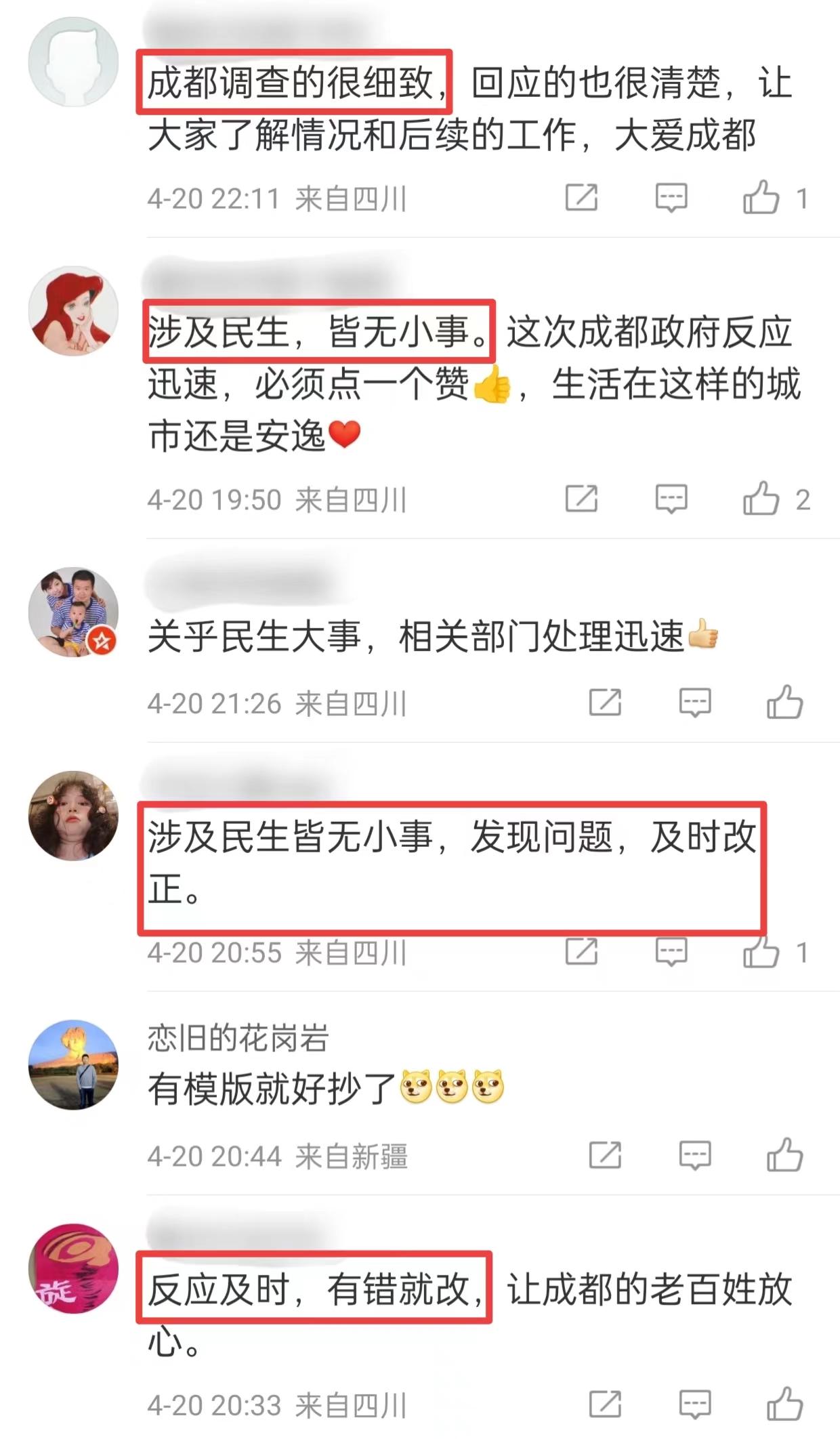Reply to the comment posted at 4-20 20:33
This screenshot has height=1439, width=840.
pos(695,1404)
